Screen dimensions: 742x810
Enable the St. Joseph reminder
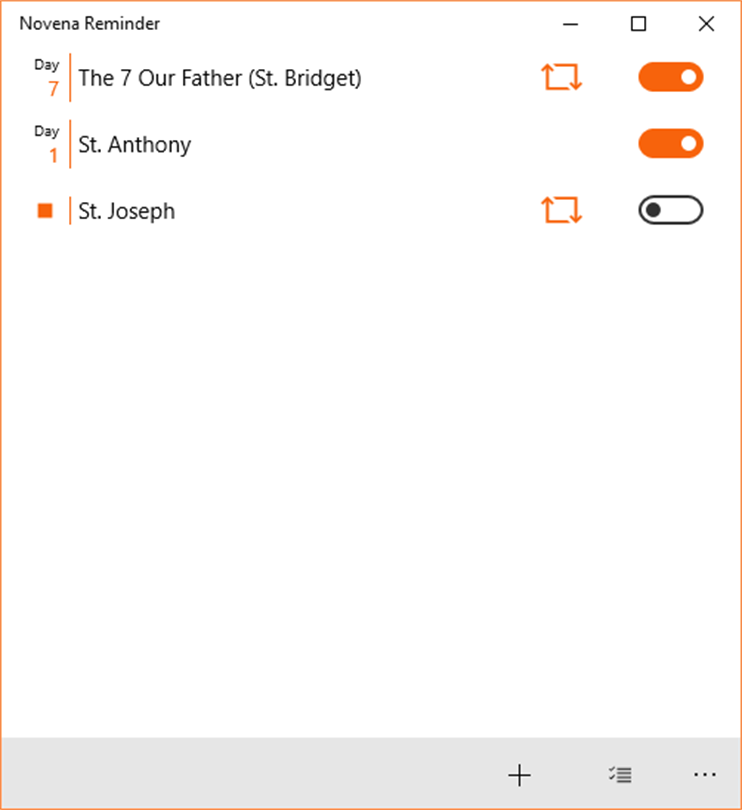[671, 210]
